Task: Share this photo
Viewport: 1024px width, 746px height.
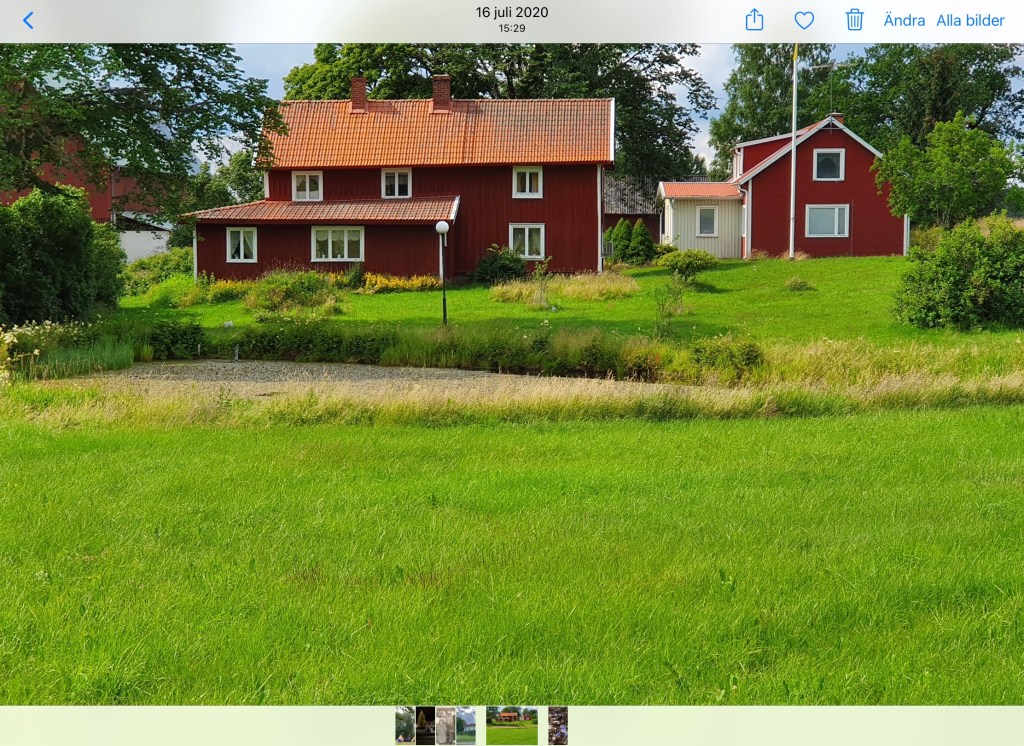Action: 754,20
